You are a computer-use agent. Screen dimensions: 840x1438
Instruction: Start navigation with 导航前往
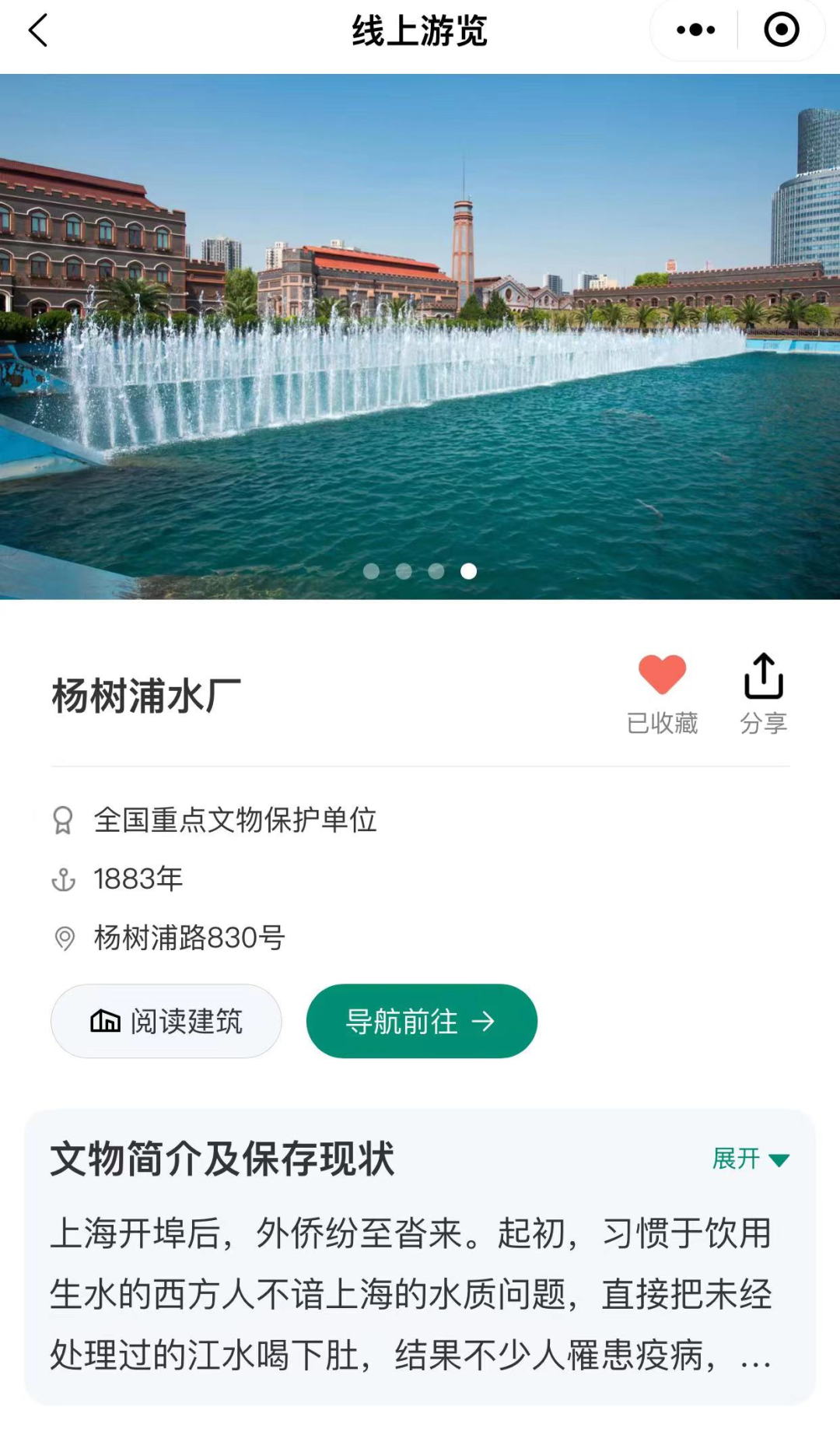(422, 1021)
